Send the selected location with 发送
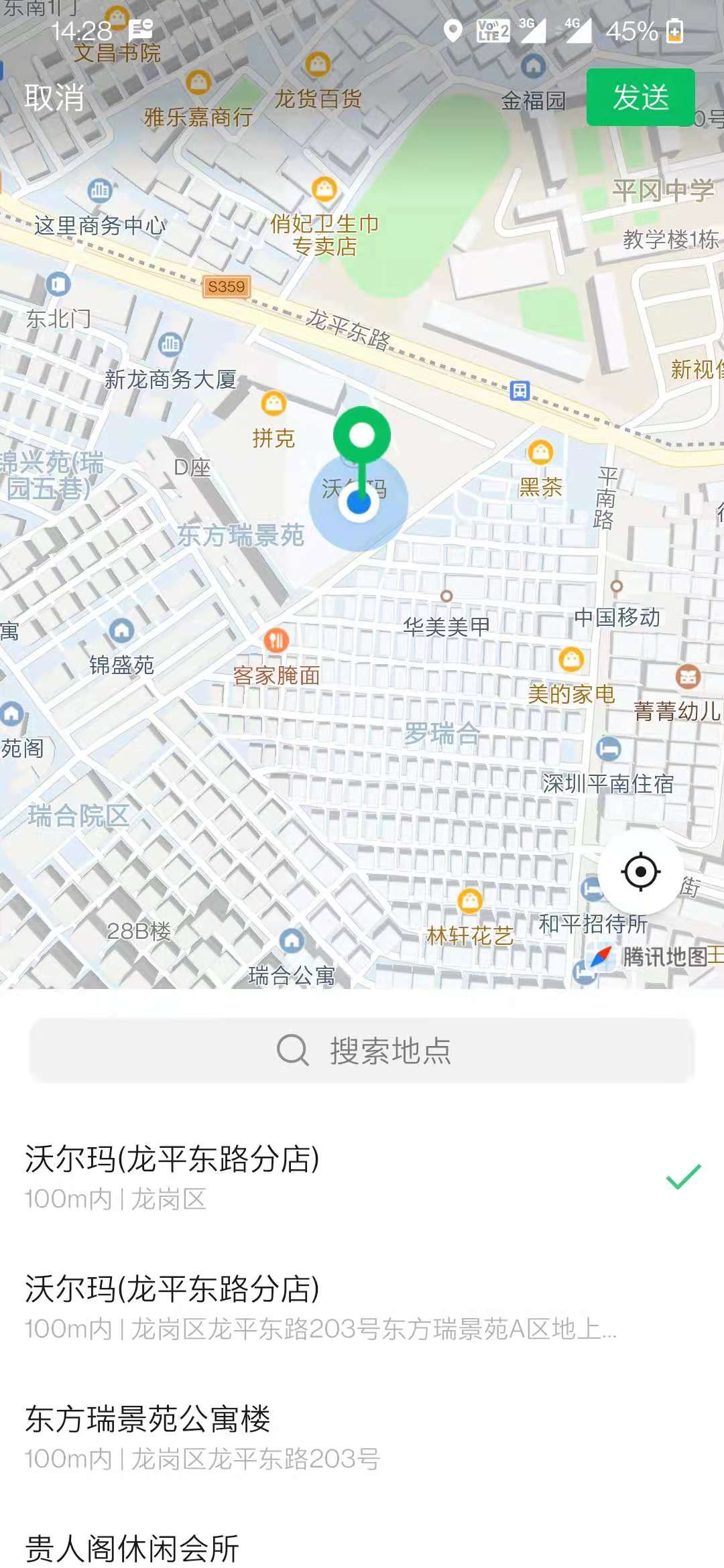 tap(640, 97)
